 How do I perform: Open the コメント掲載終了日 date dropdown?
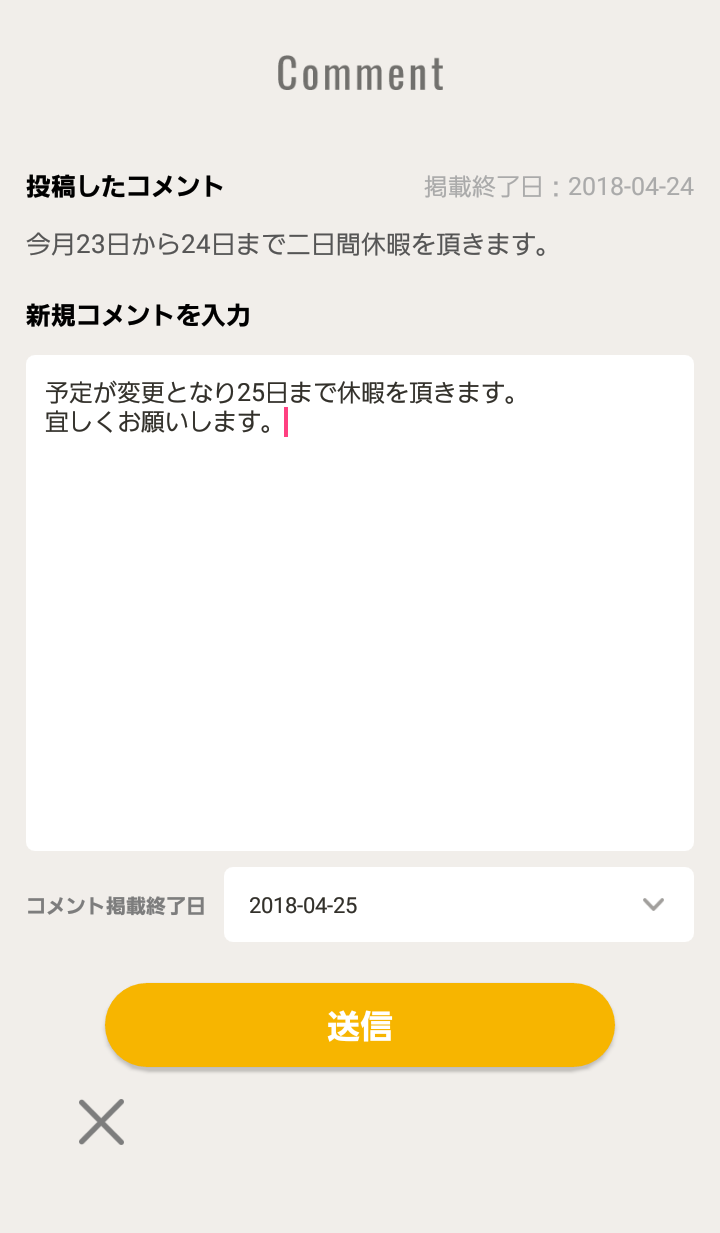(458, 905)
